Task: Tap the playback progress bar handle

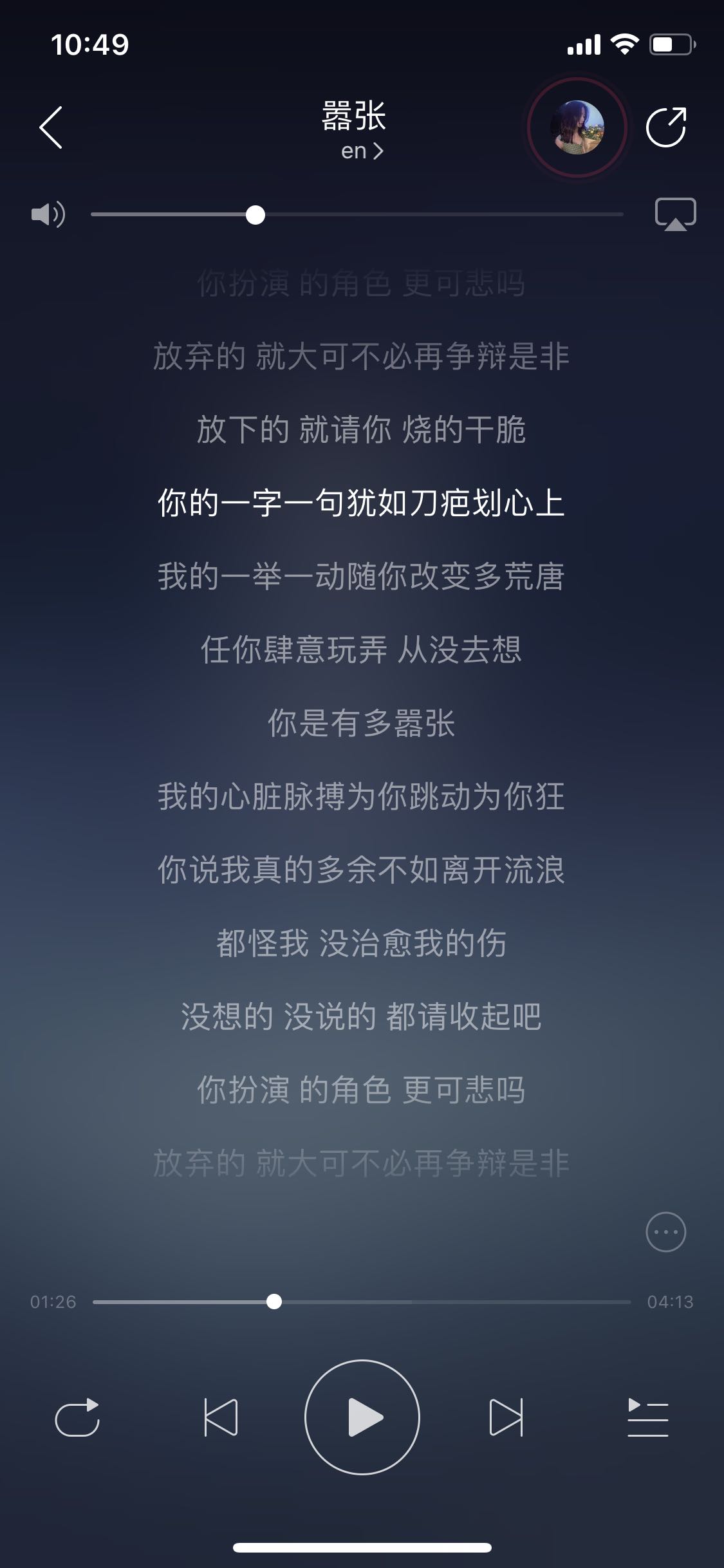Action: (274, 1302)
